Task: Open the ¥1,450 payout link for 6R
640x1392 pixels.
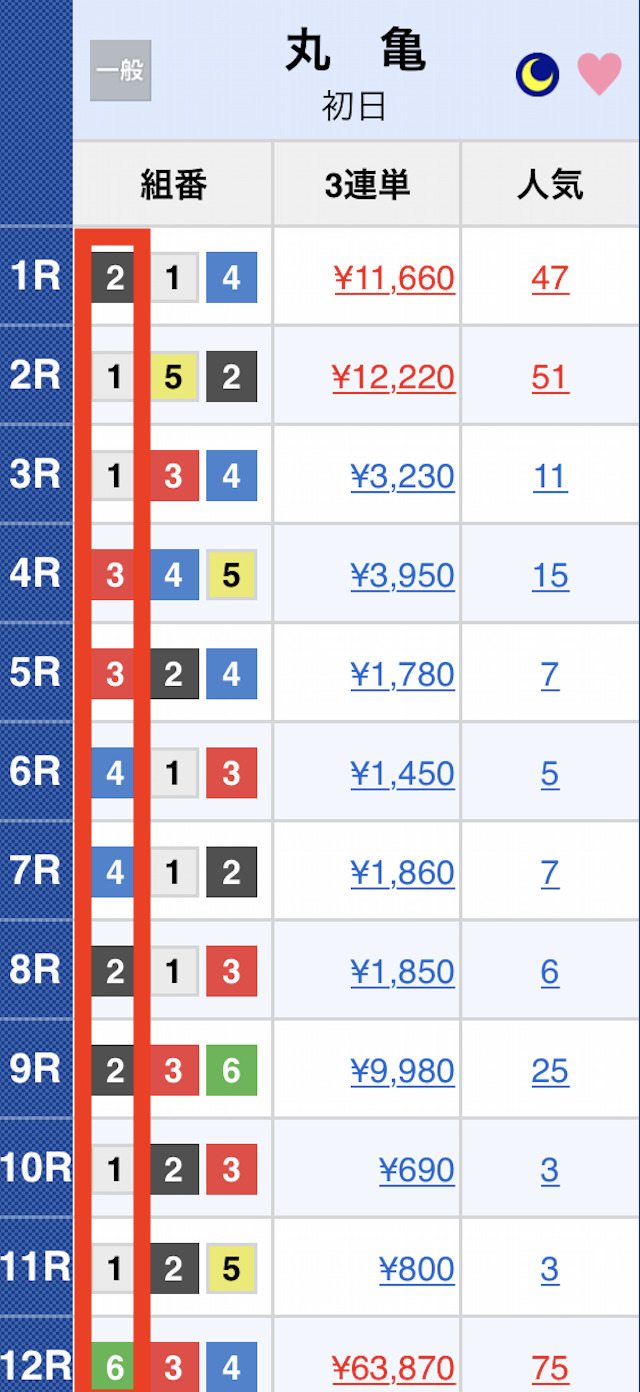Action: point(403,773)
